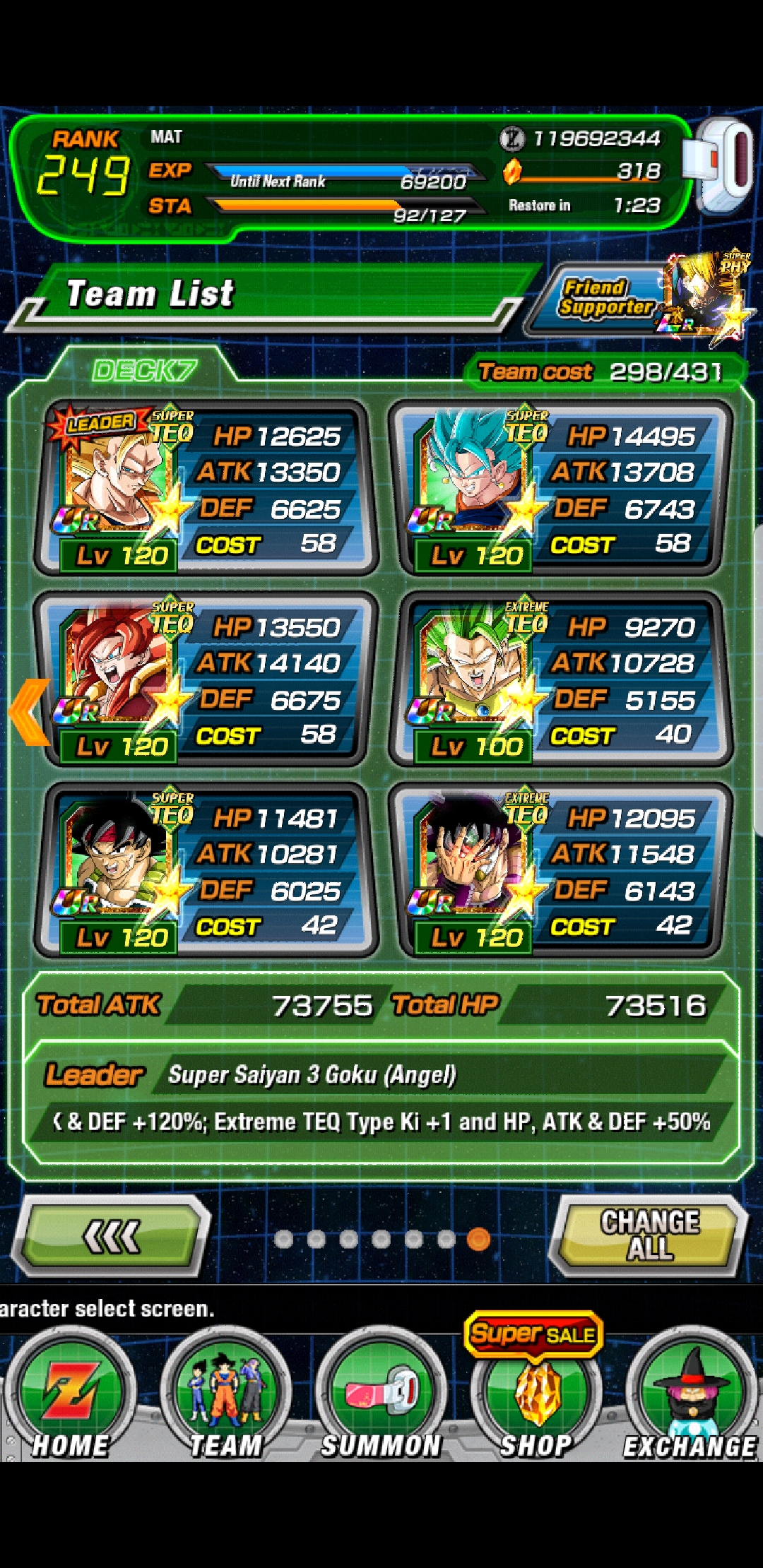Open the Shop with Super Sale

click(536, 1388)
